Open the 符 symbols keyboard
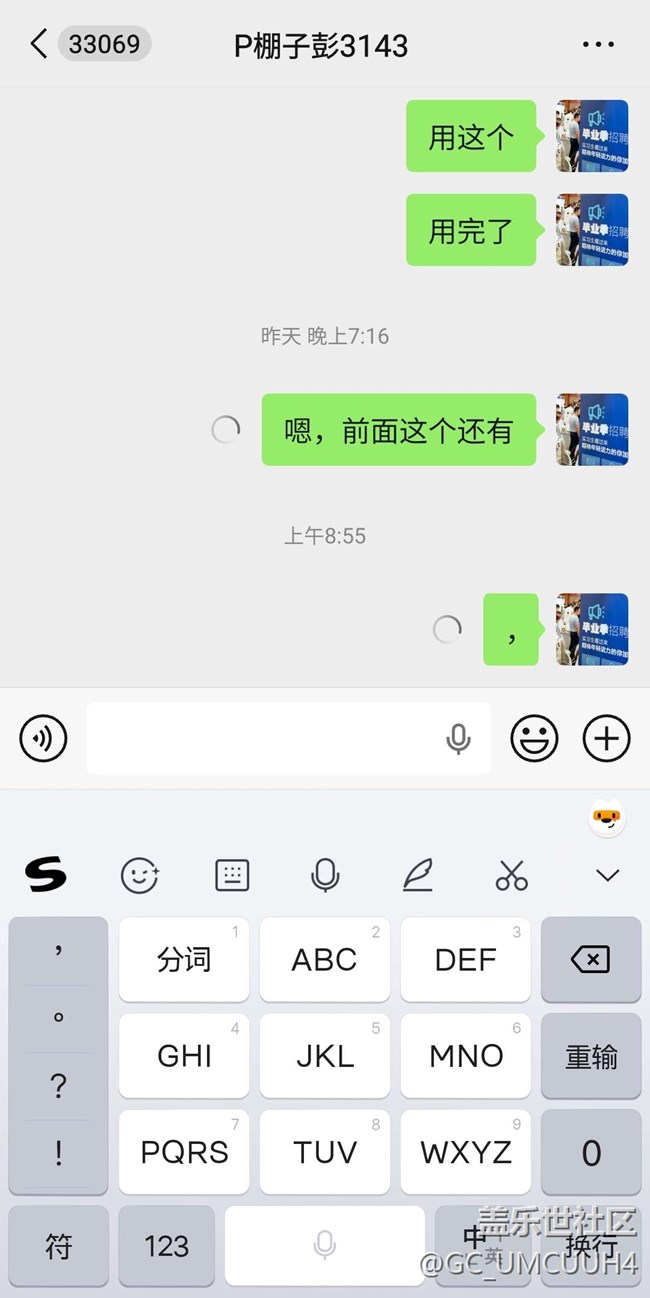This screenshot has width=650, height=1298. (x=58, y=1246)
